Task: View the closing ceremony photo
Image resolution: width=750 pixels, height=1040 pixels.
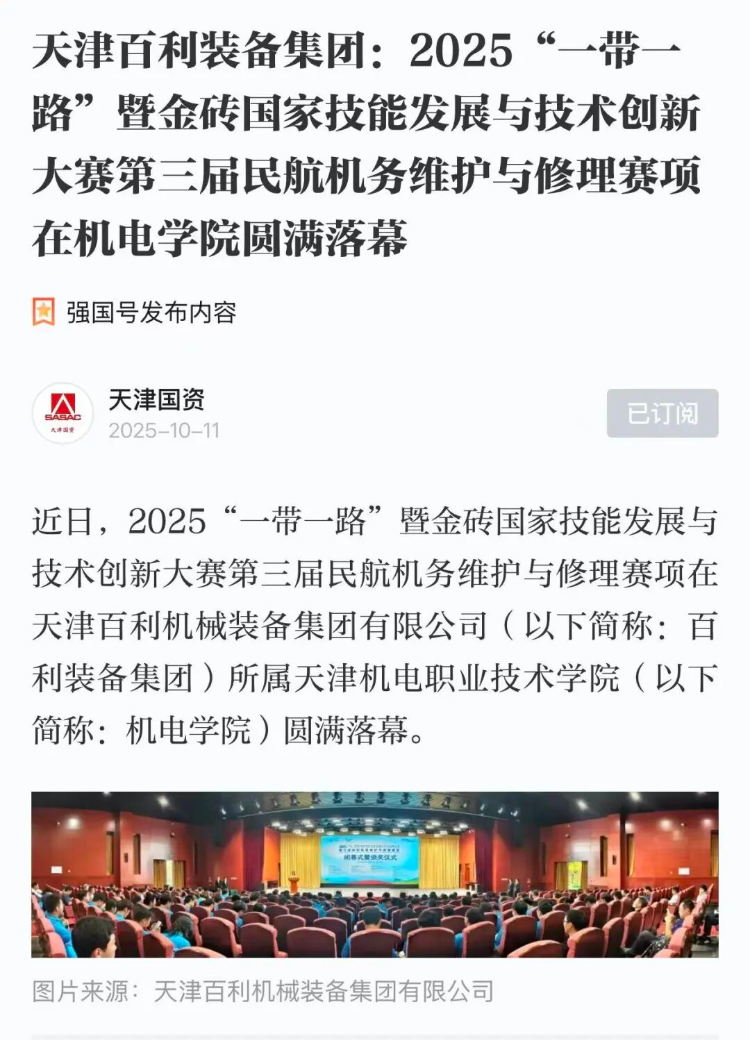Action: (374, 875)
